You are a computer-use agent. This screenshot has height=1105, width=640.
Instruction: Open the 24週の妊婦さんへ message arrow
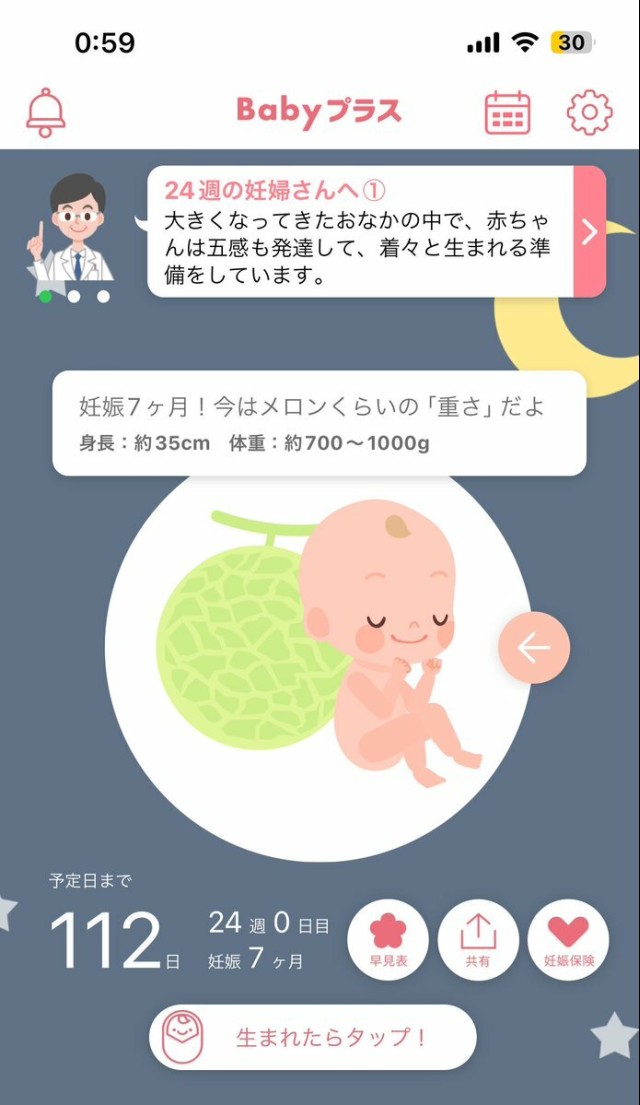589,232
